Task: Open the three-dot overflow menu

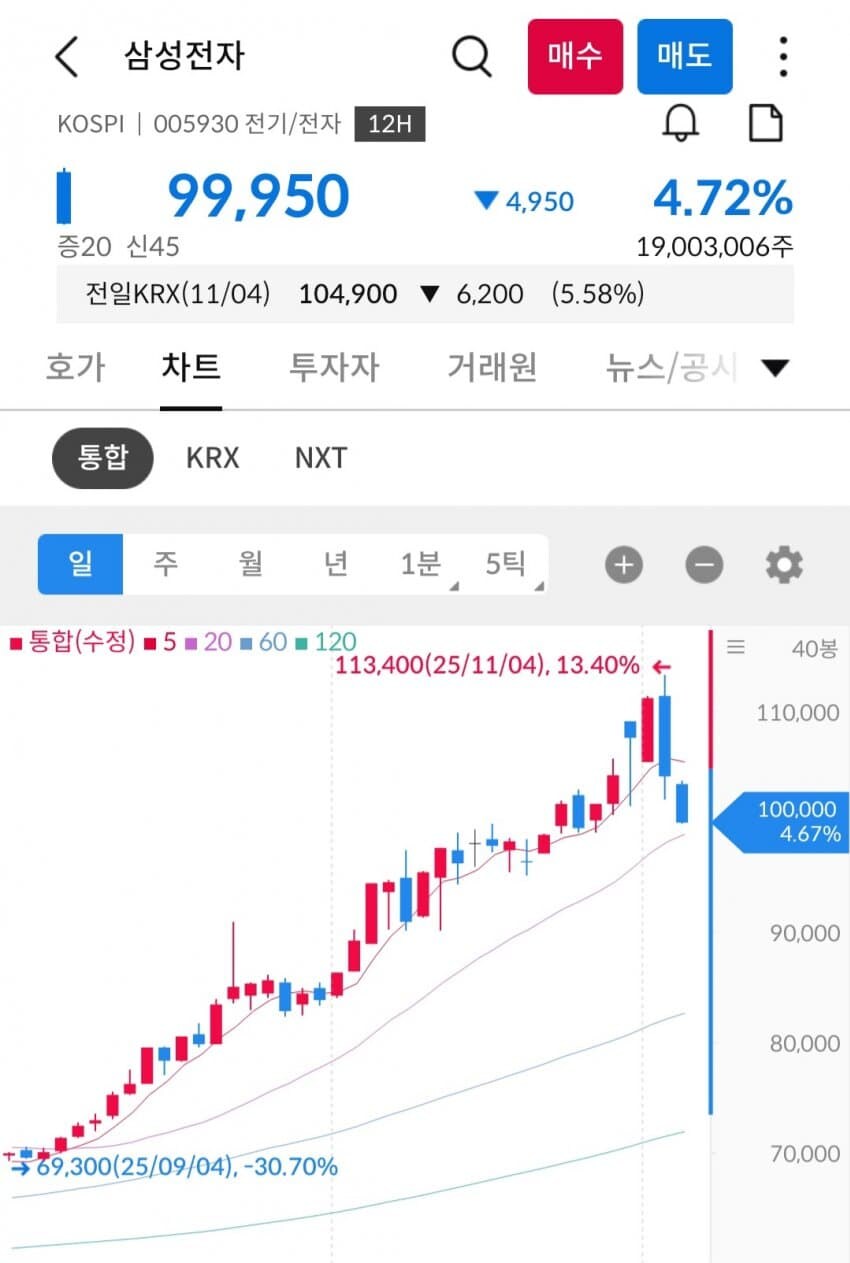Action: click(783, 57)
